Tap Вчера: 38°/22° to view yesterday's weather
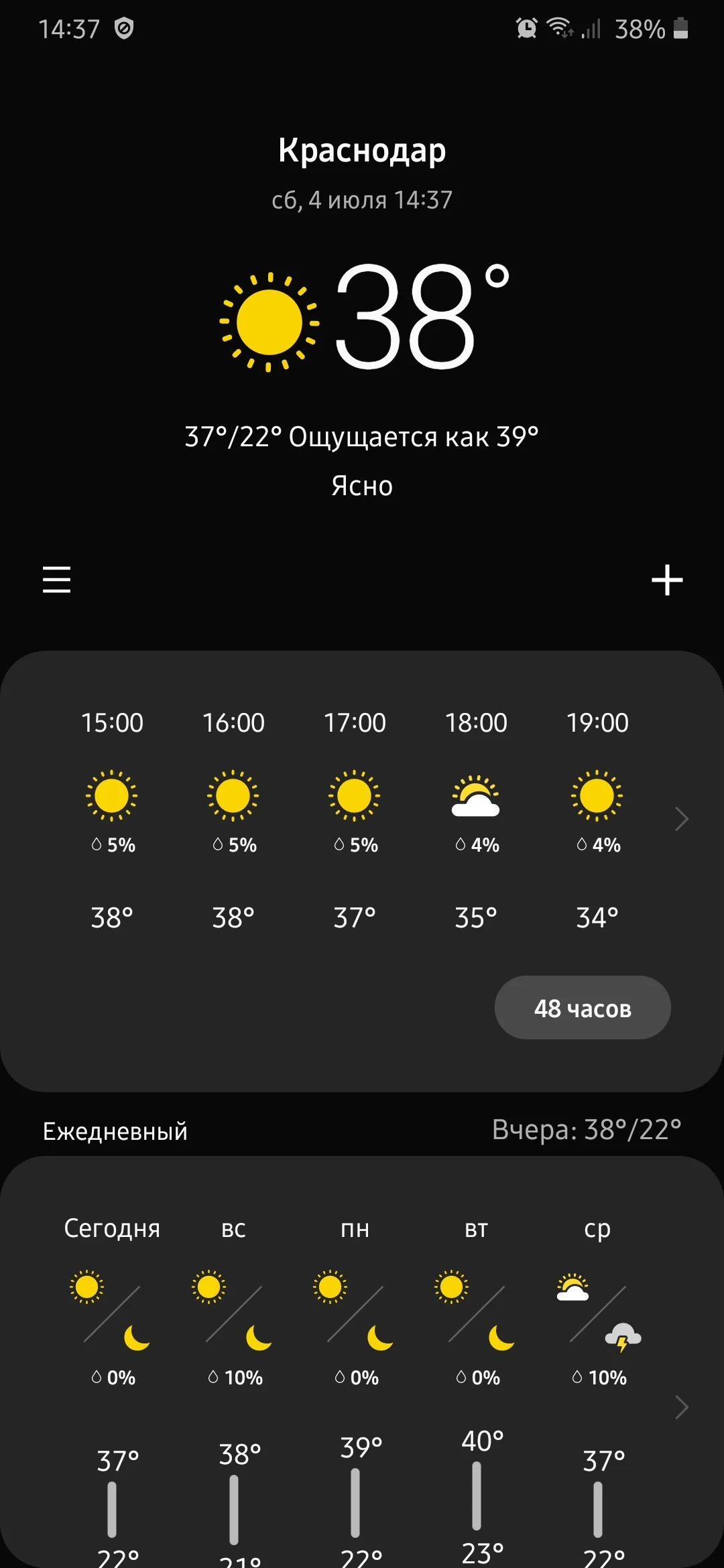This screenshot has width=724, height=1568. [585, 1129]
